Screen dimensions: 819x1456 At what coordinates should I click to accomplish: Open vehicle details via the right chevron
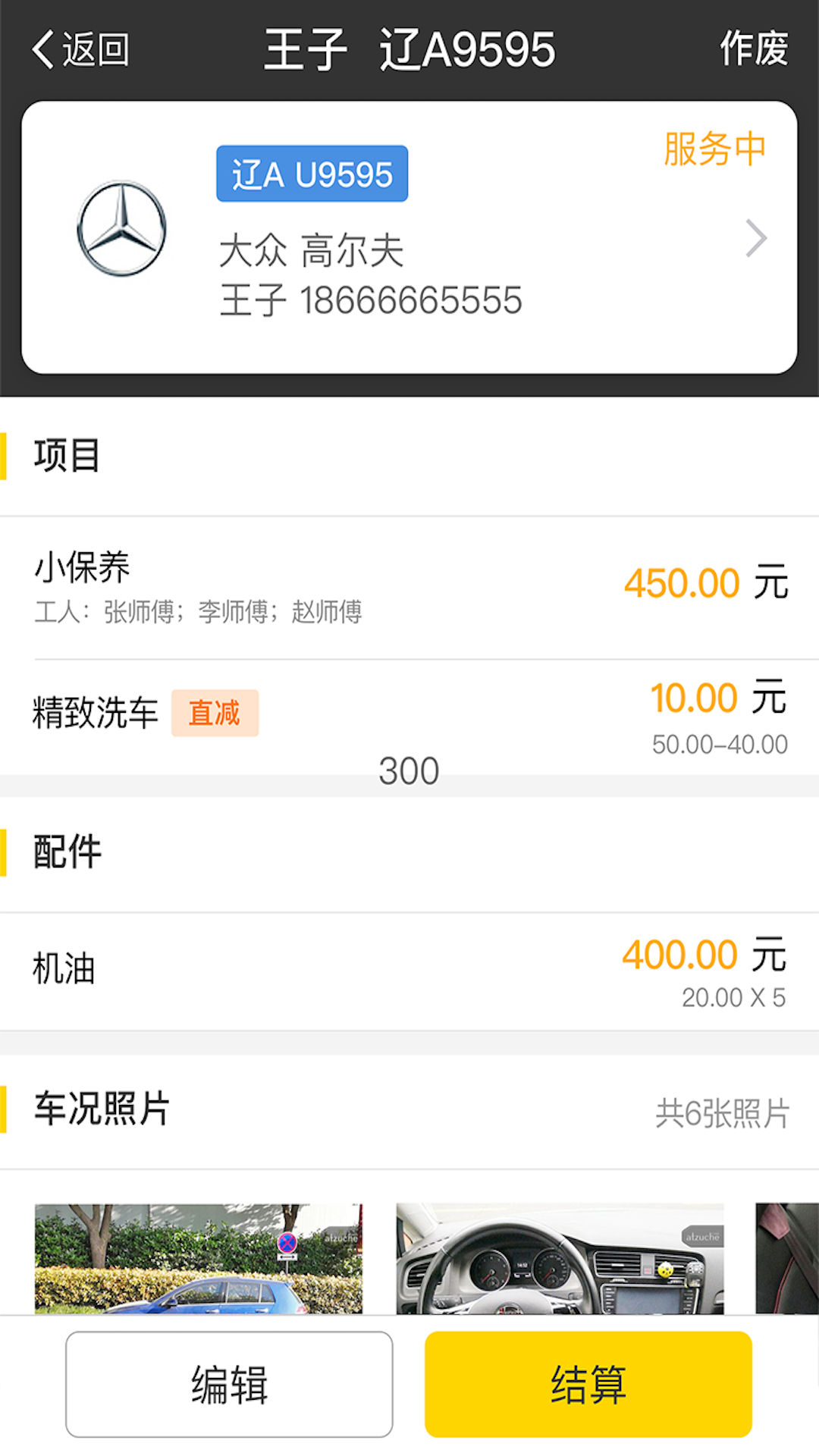(x=756, y=237)
